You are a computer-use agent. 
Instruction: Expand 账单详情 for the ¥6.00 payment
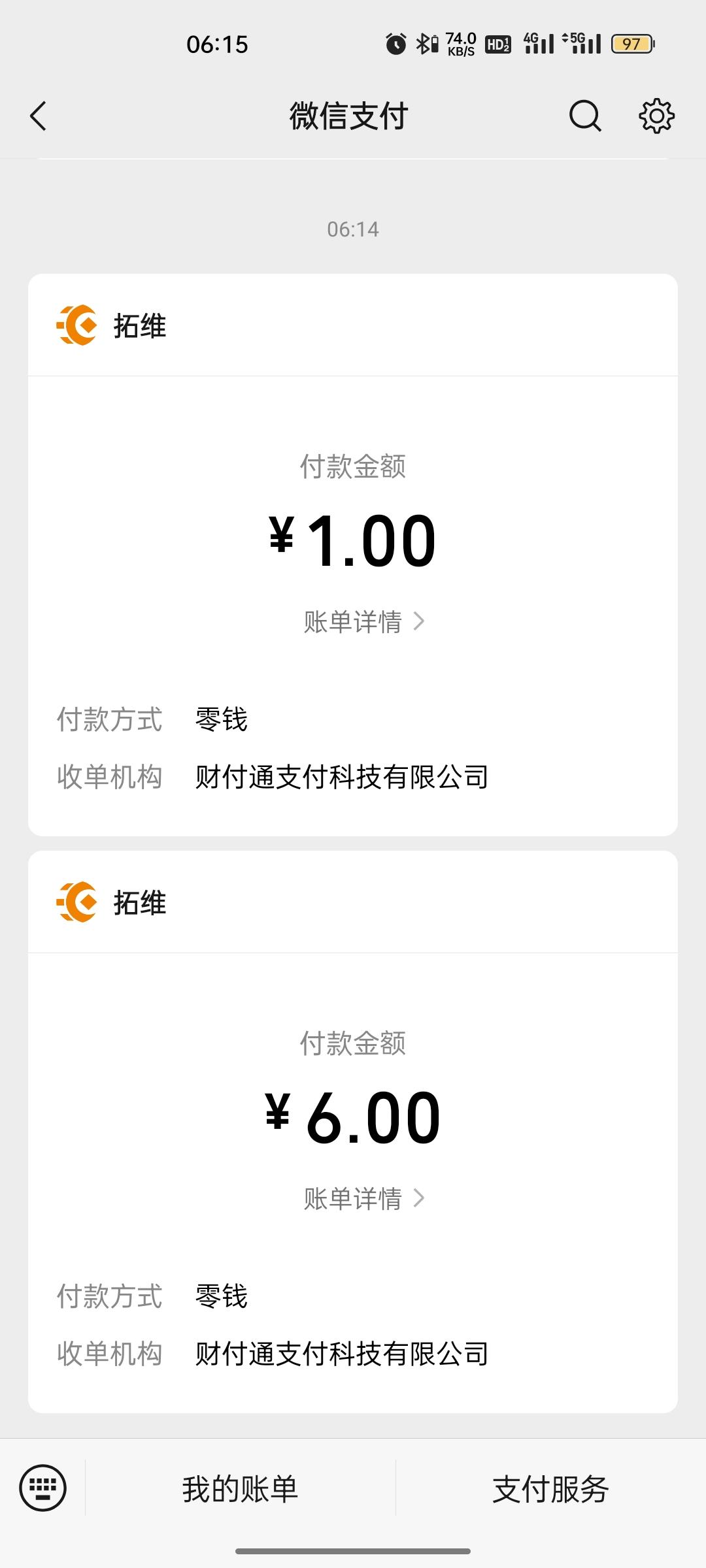353,1198
